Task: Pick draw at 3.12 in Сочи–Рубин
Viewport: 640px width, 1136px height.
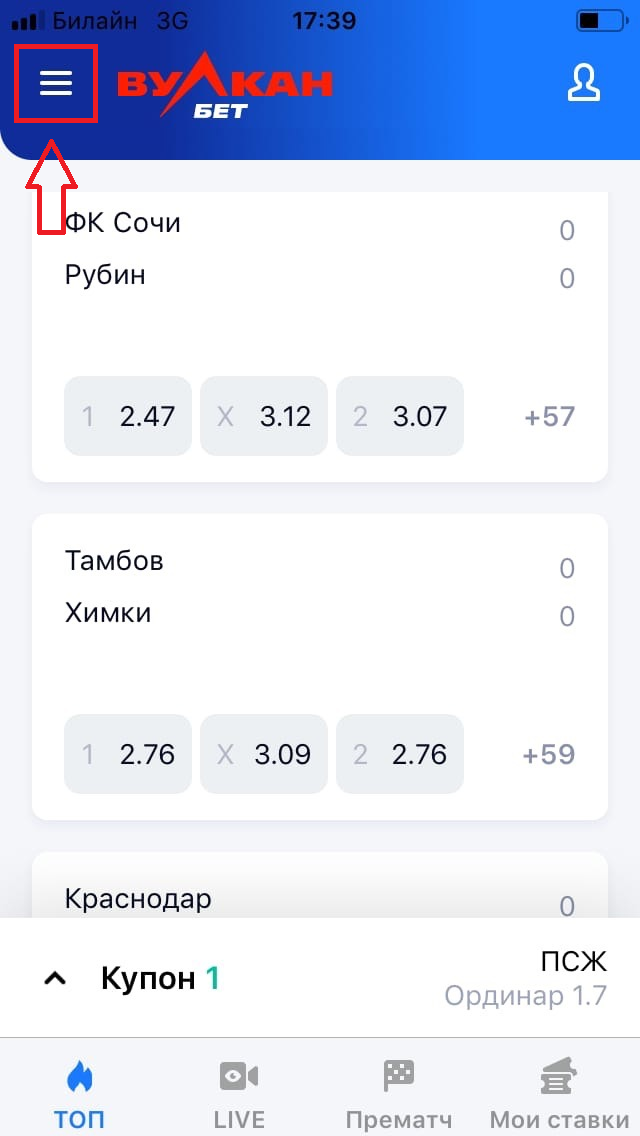Action: 264,416
